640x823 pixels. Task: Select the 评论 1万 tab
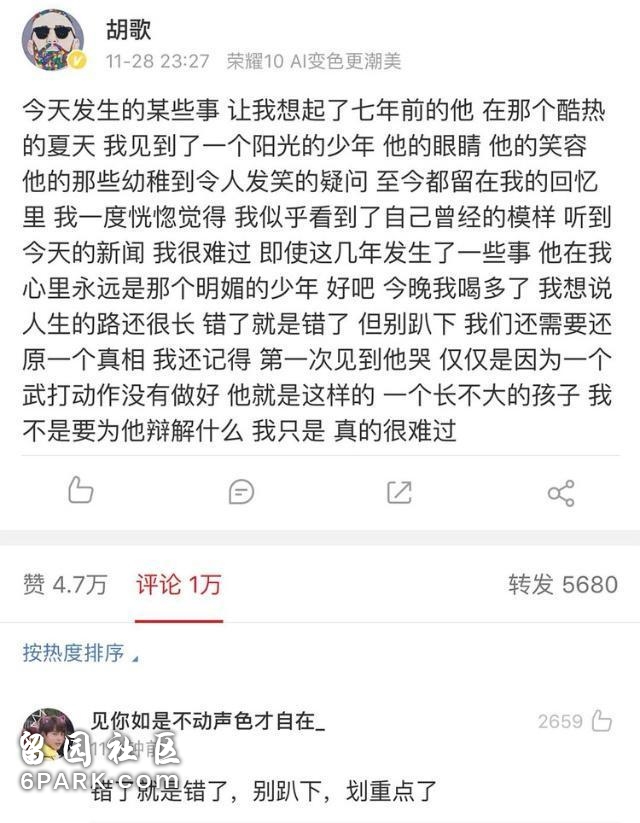coord(179,584)
